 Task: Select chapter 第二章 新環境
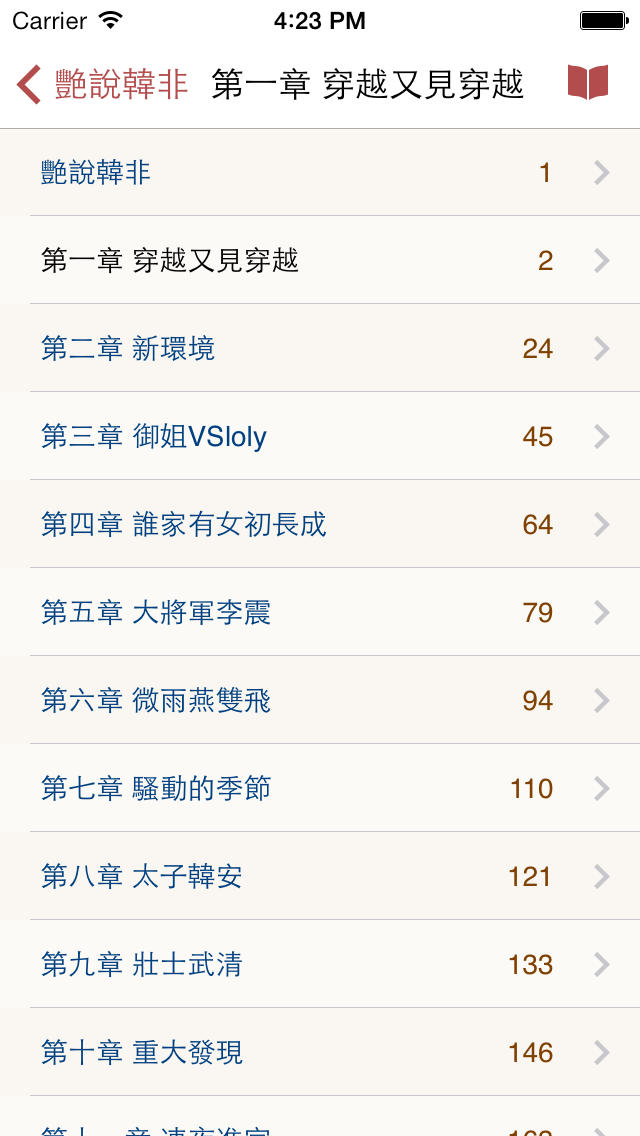pyautogui.click(x=320, y=348)
